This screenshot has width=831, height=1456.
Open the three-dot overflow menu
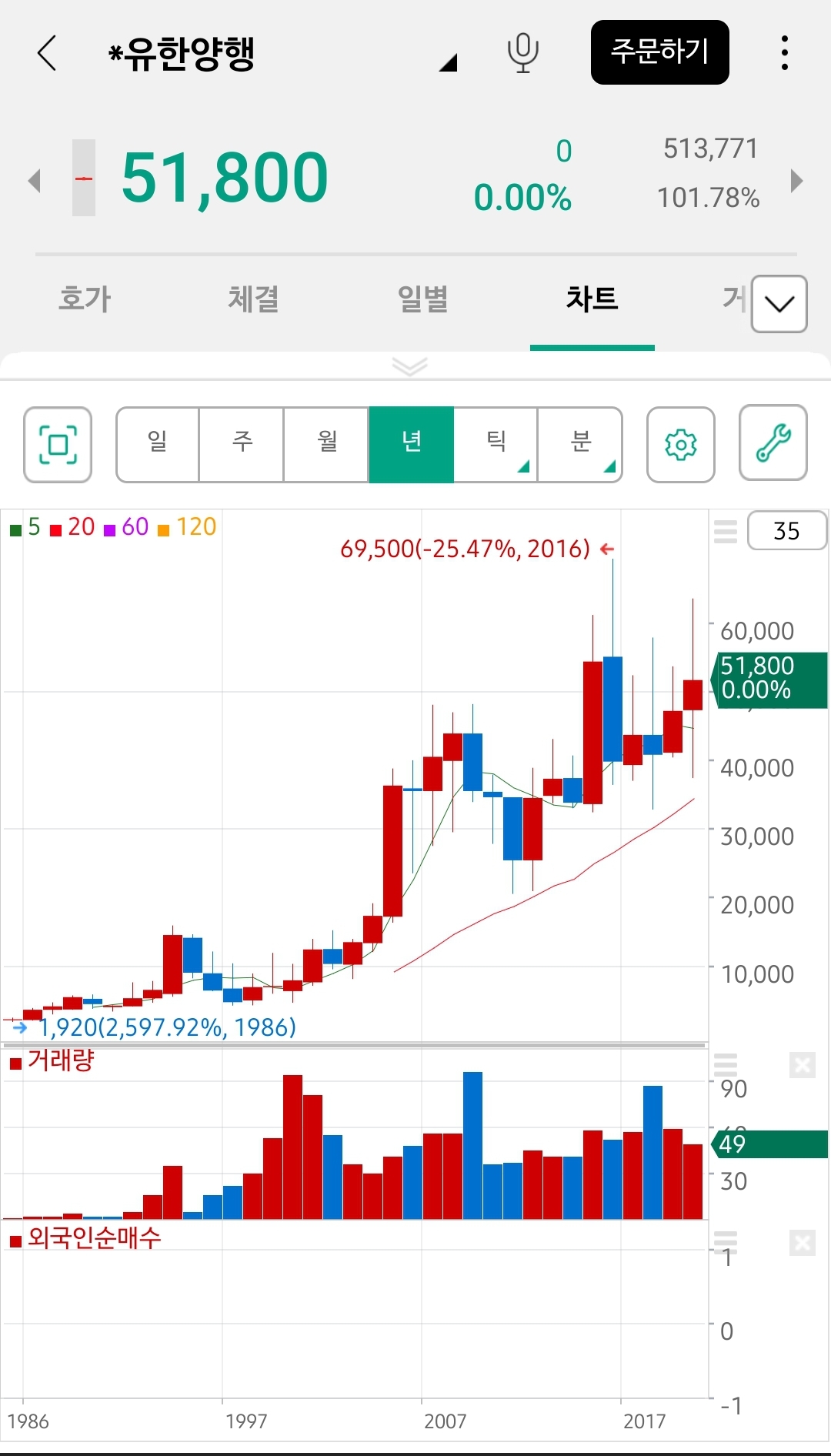[784, 53]
